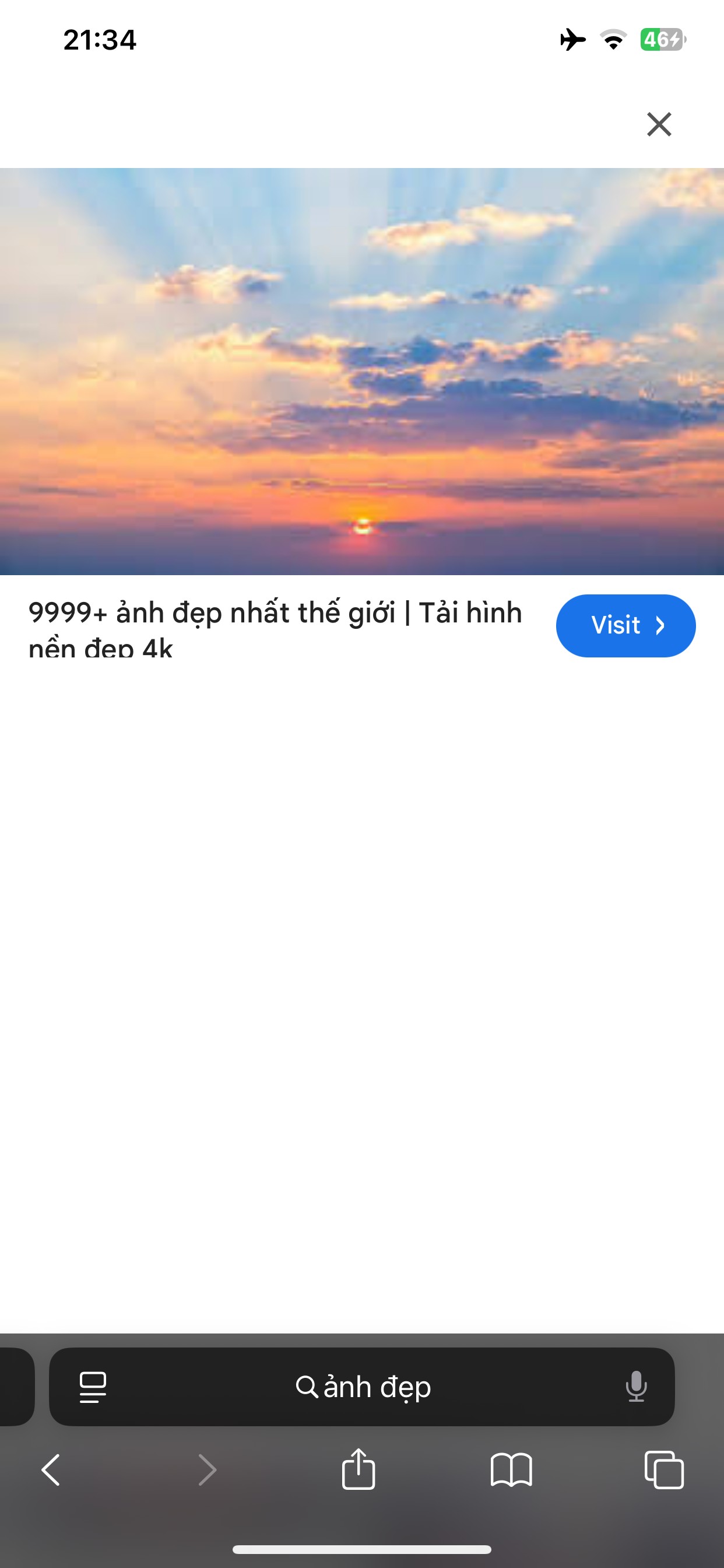
Task: Start voice search with the microphone
Action: point(636,1387)
